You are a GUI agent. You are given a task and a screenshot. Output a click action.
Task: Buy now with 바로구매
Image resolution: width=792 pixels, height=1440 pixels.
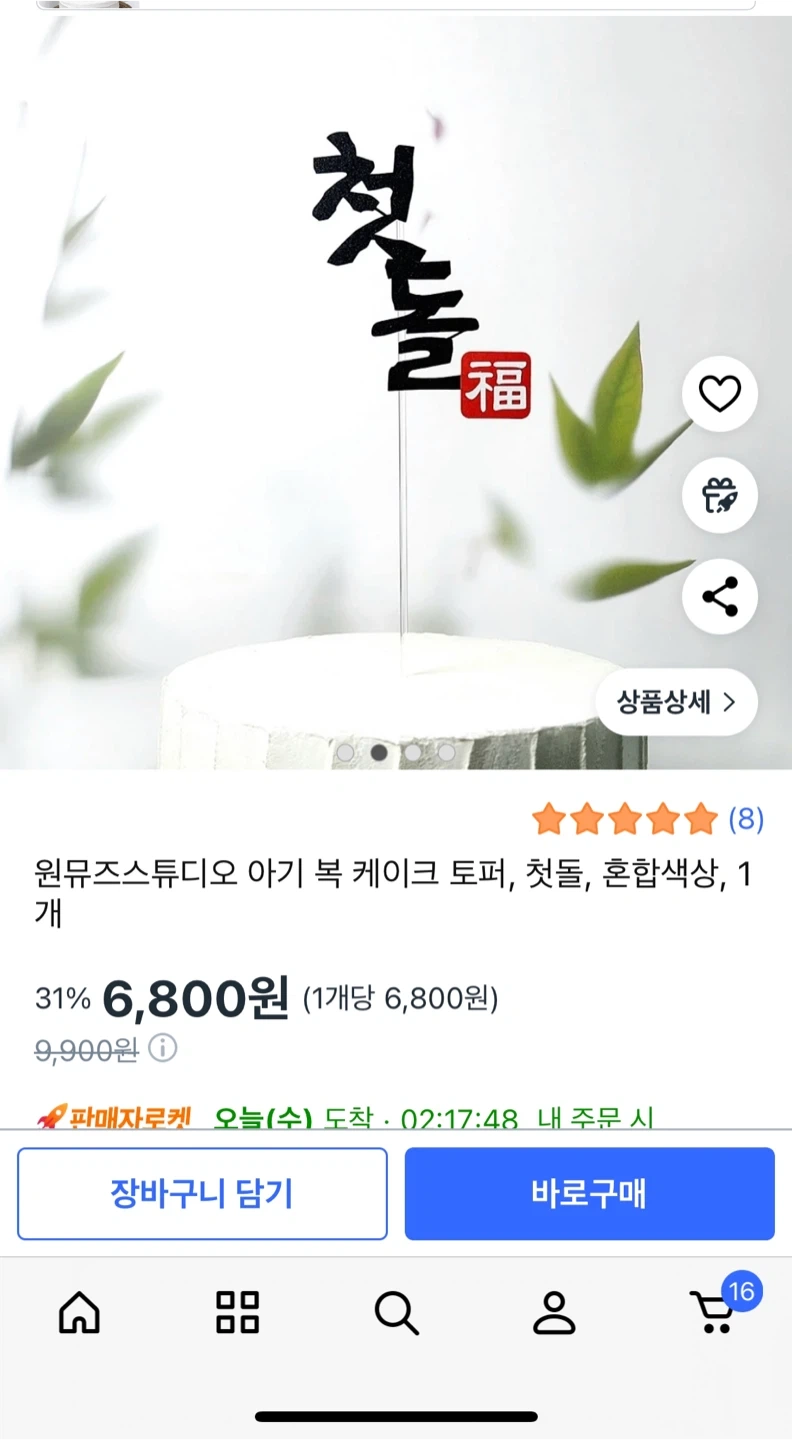click(x=589, y=1193)
